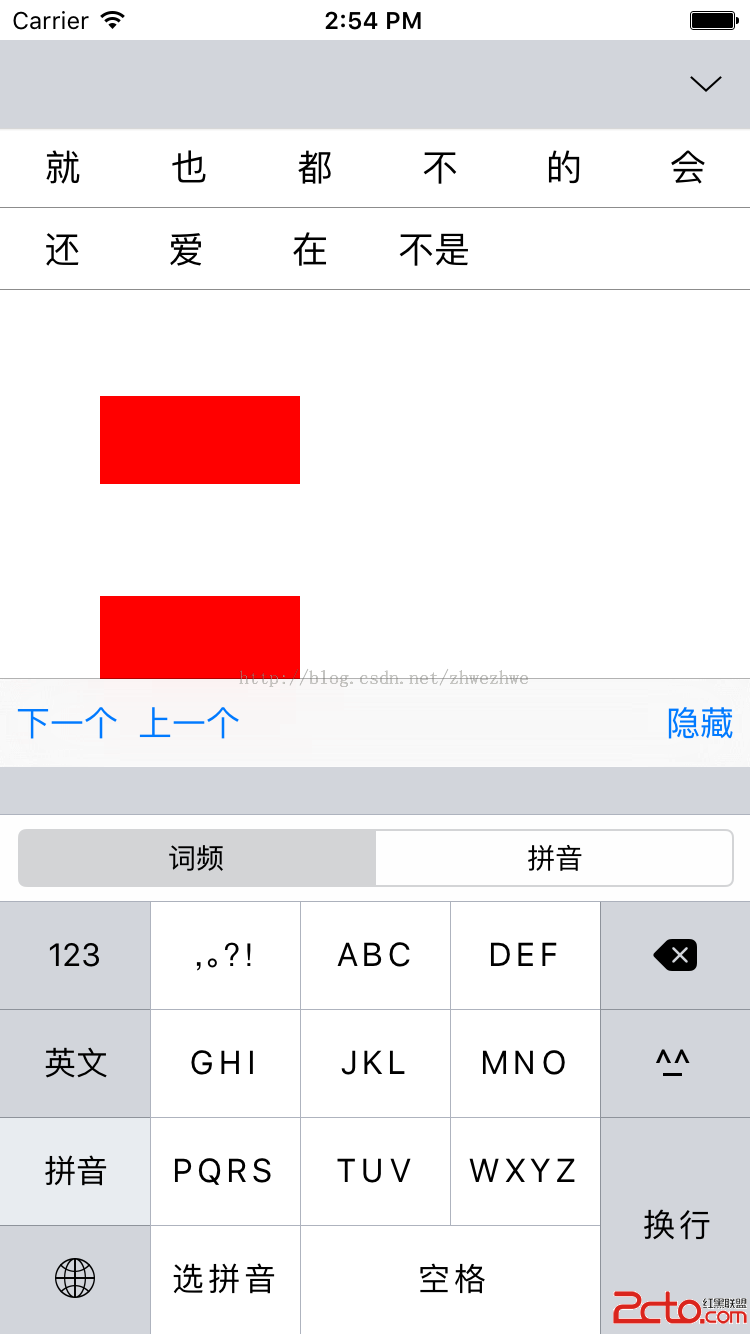
Task: Switch keyboards with the globe key
Action: pos(75,1278)
